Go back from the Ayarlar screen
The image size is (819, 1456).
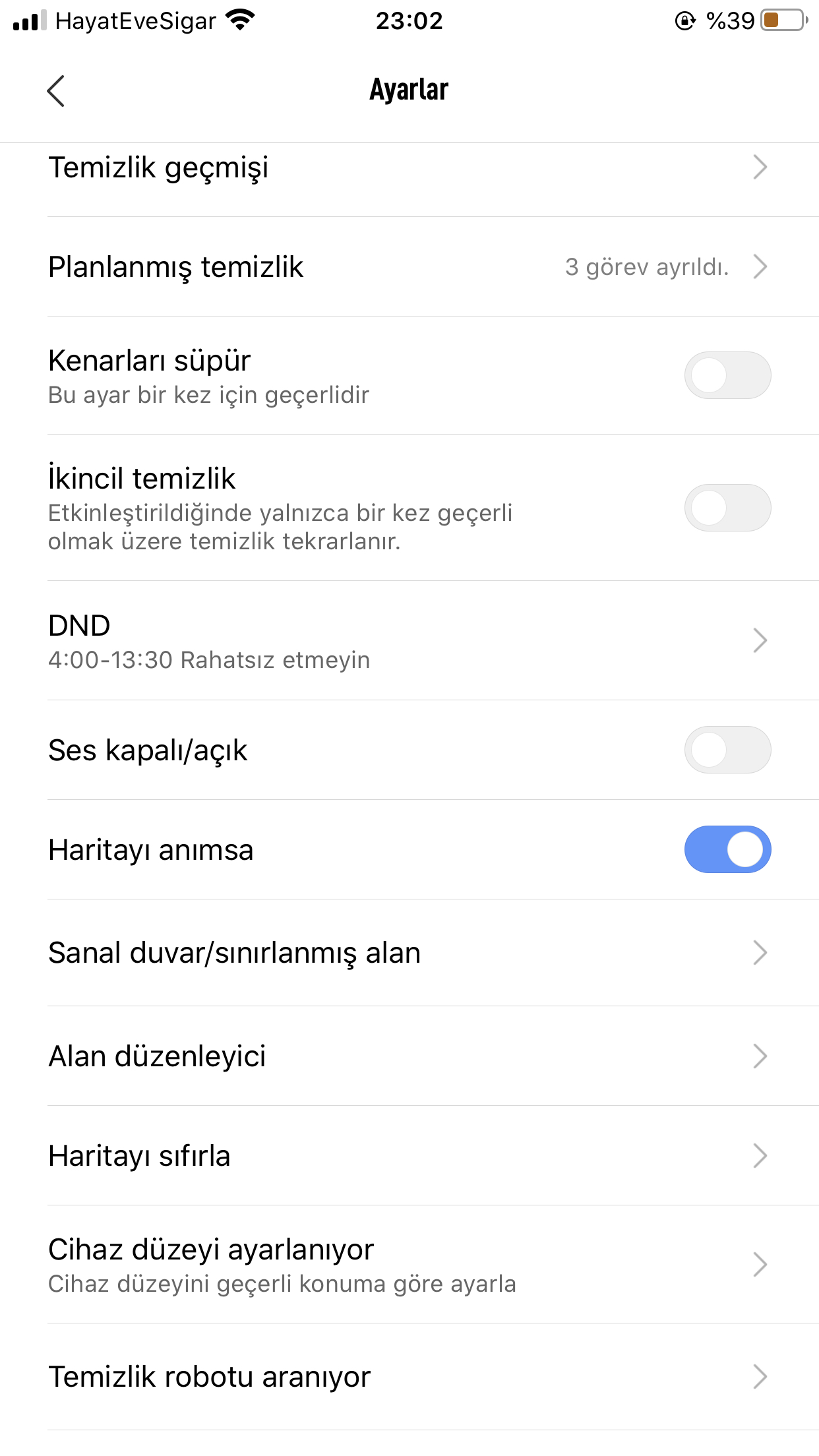click(56, 90)
